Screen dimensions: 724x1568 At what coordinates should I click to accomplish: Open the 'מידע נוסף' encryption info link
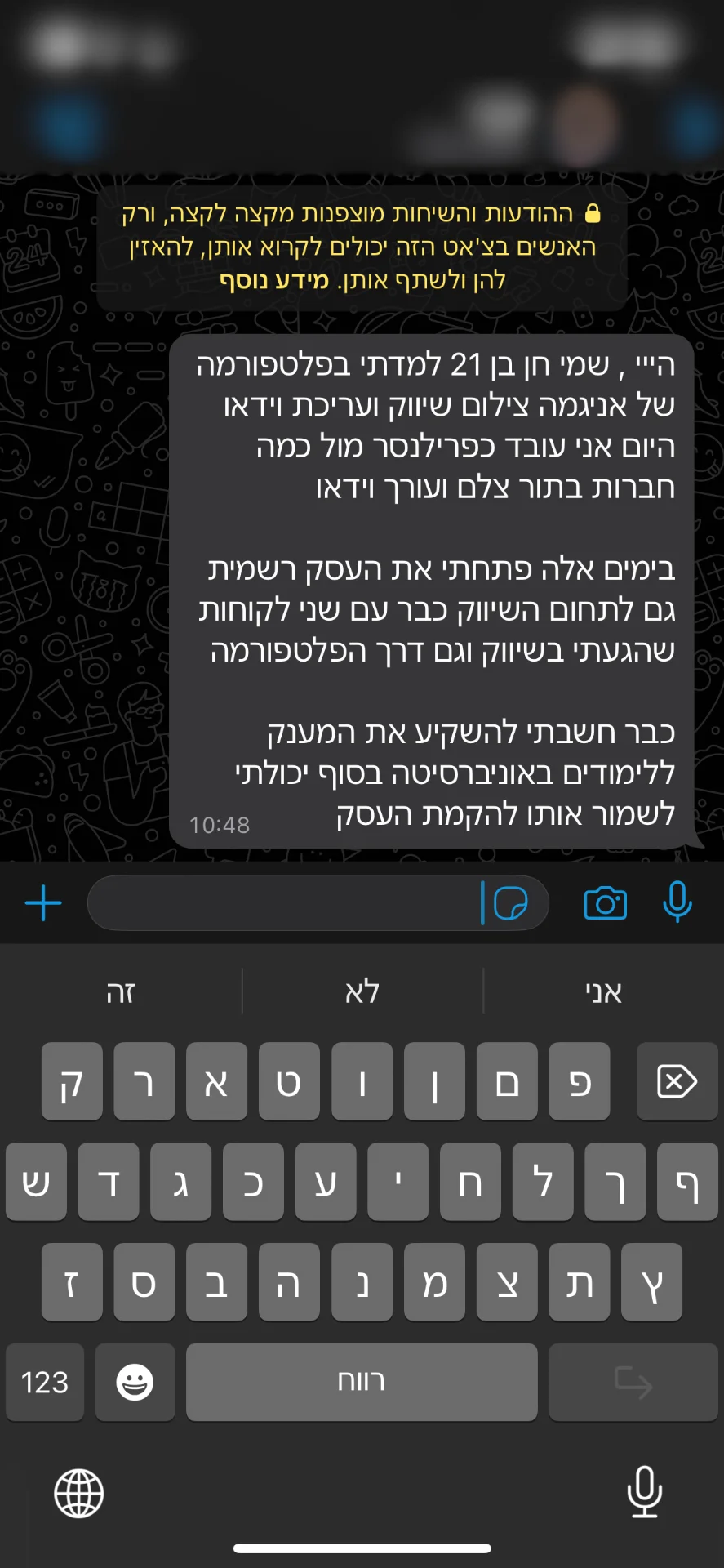[274, 280]
